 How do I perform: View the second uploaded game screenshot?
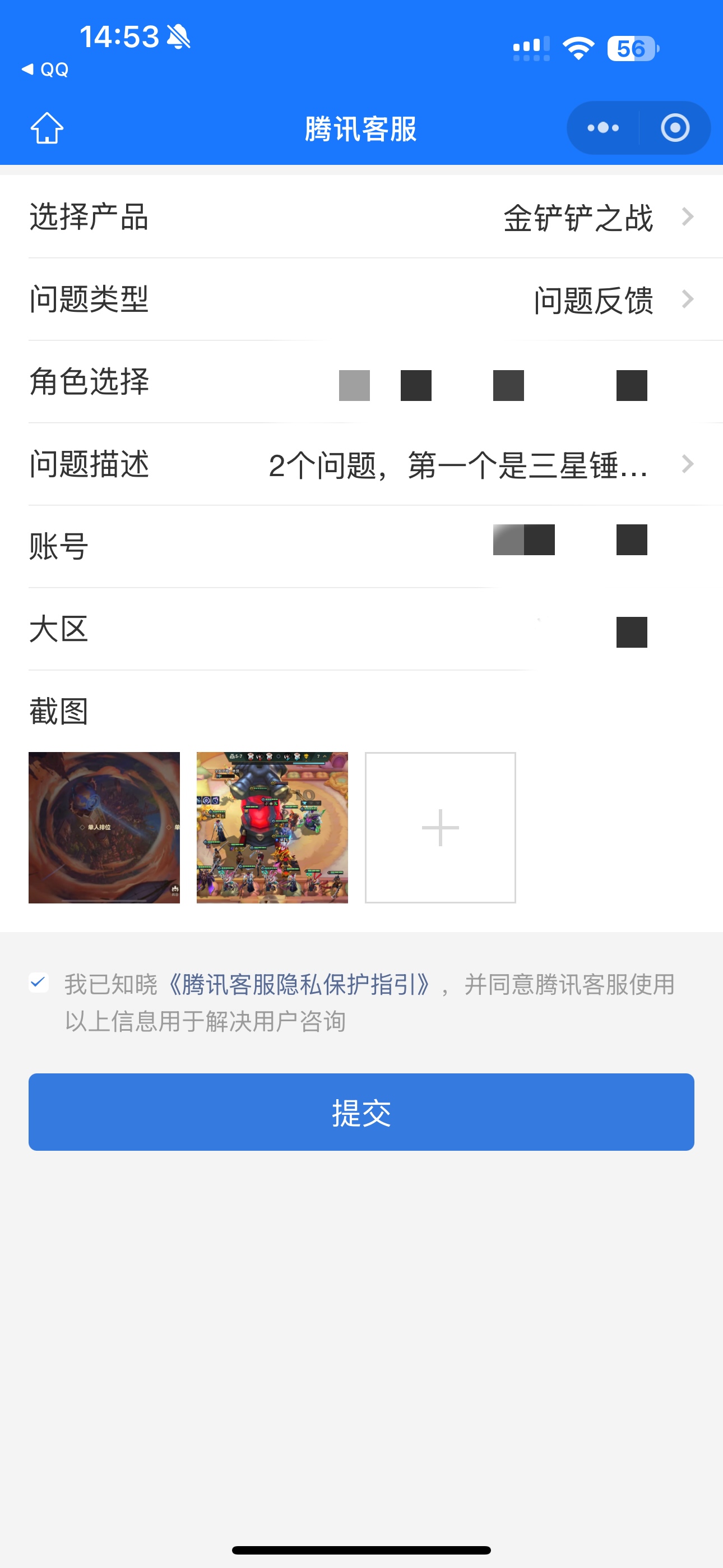[272, 827]
